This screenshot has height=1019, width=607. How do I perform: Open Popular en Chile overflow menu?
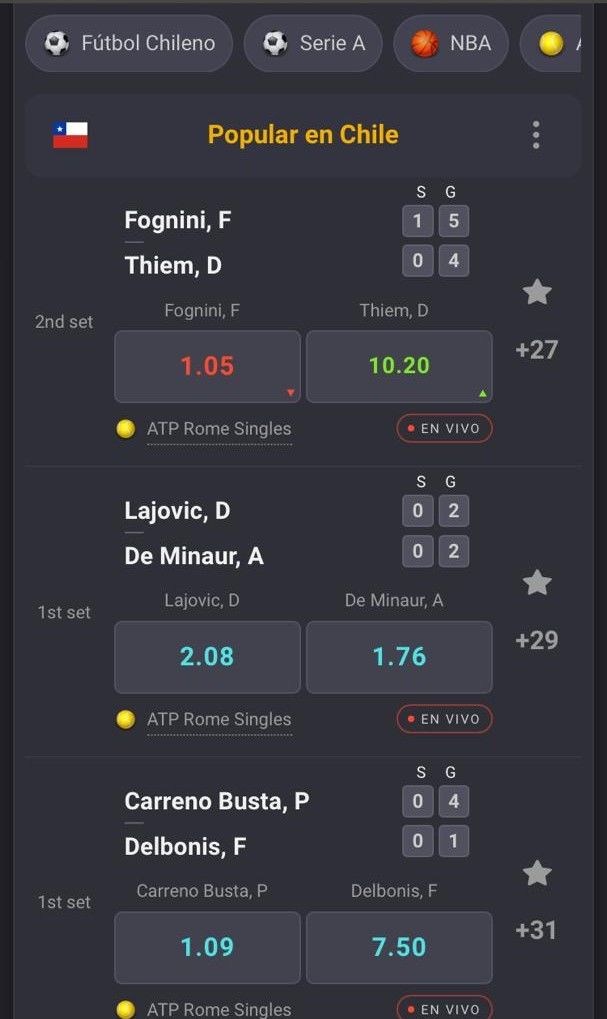click(536, 135)
